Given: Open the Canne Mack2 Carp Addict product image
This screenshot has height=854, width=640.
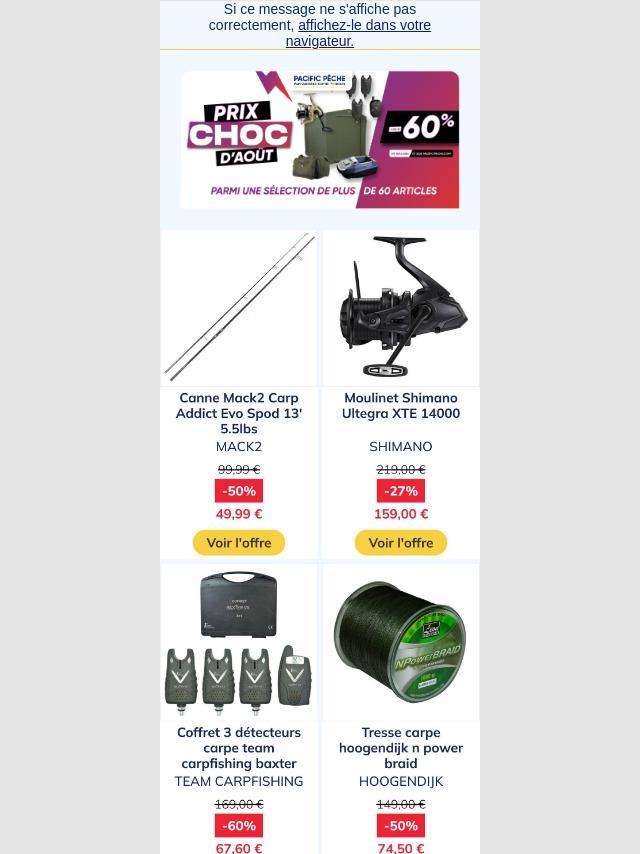Looking at the screenshot, I should tap(239, 308).
